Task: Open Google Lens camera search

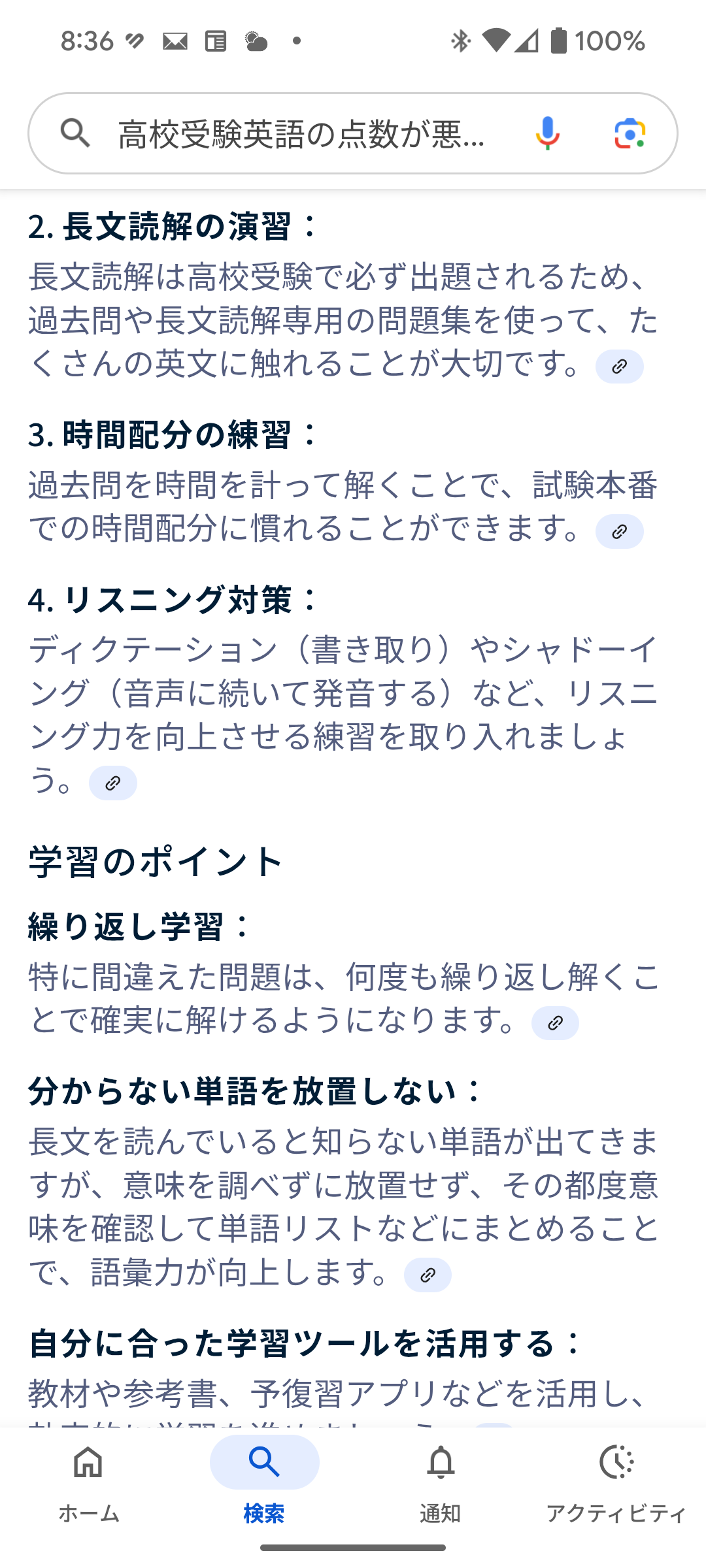Action: click(x=630, y=133)
